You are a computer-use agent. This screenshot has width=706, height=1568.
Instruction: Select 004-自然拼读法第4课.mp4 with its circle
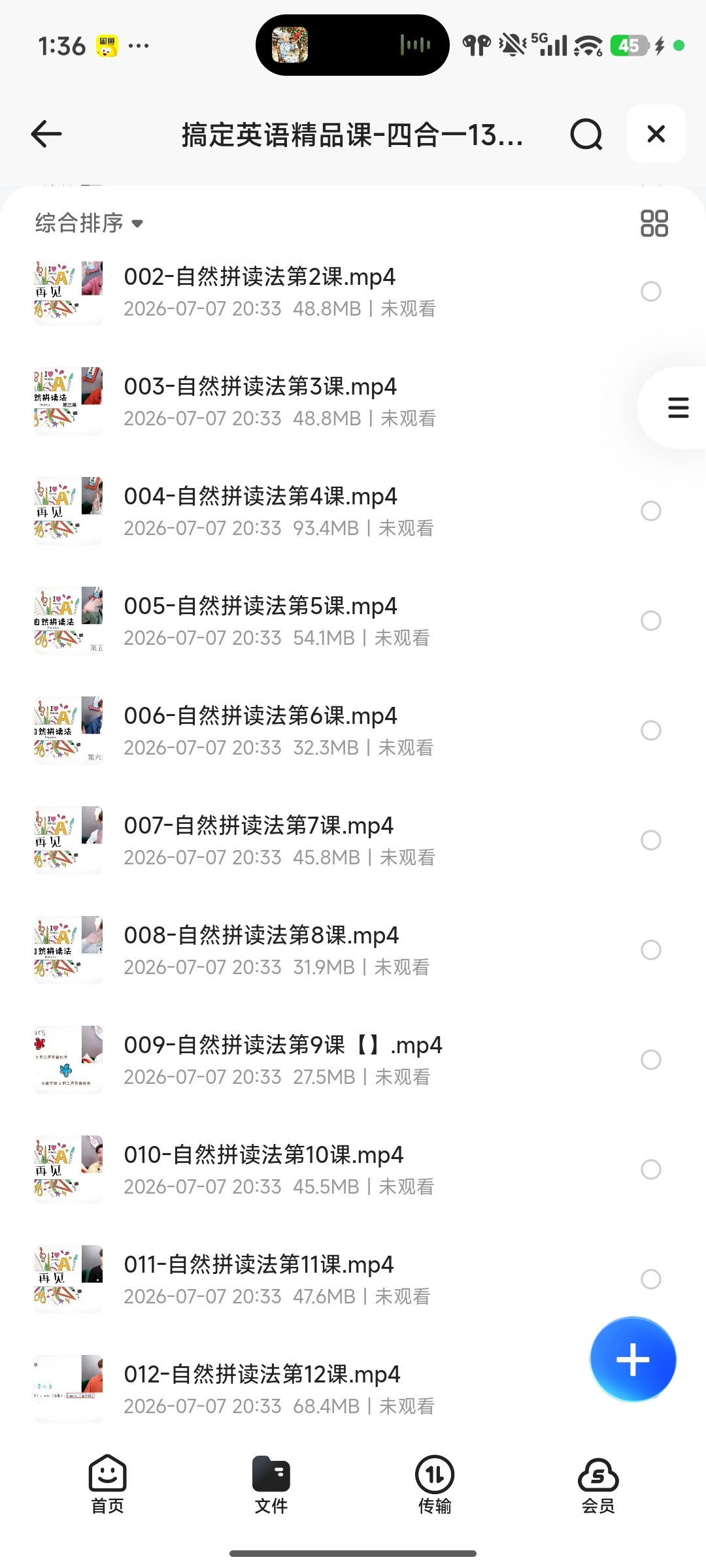coord(650,511)
